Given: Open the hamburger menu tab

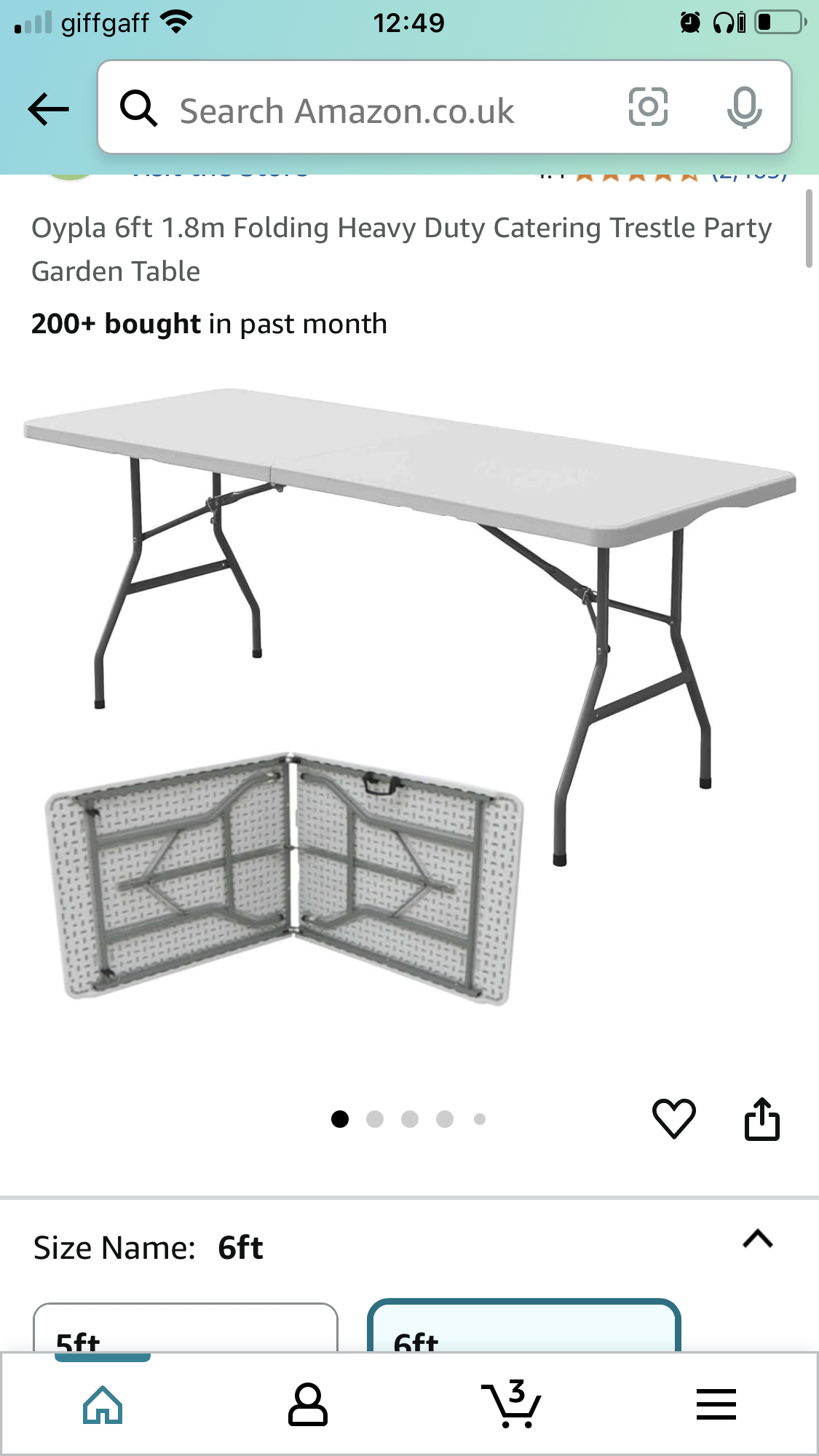Looking at the screenshot, I should 716,1404.
